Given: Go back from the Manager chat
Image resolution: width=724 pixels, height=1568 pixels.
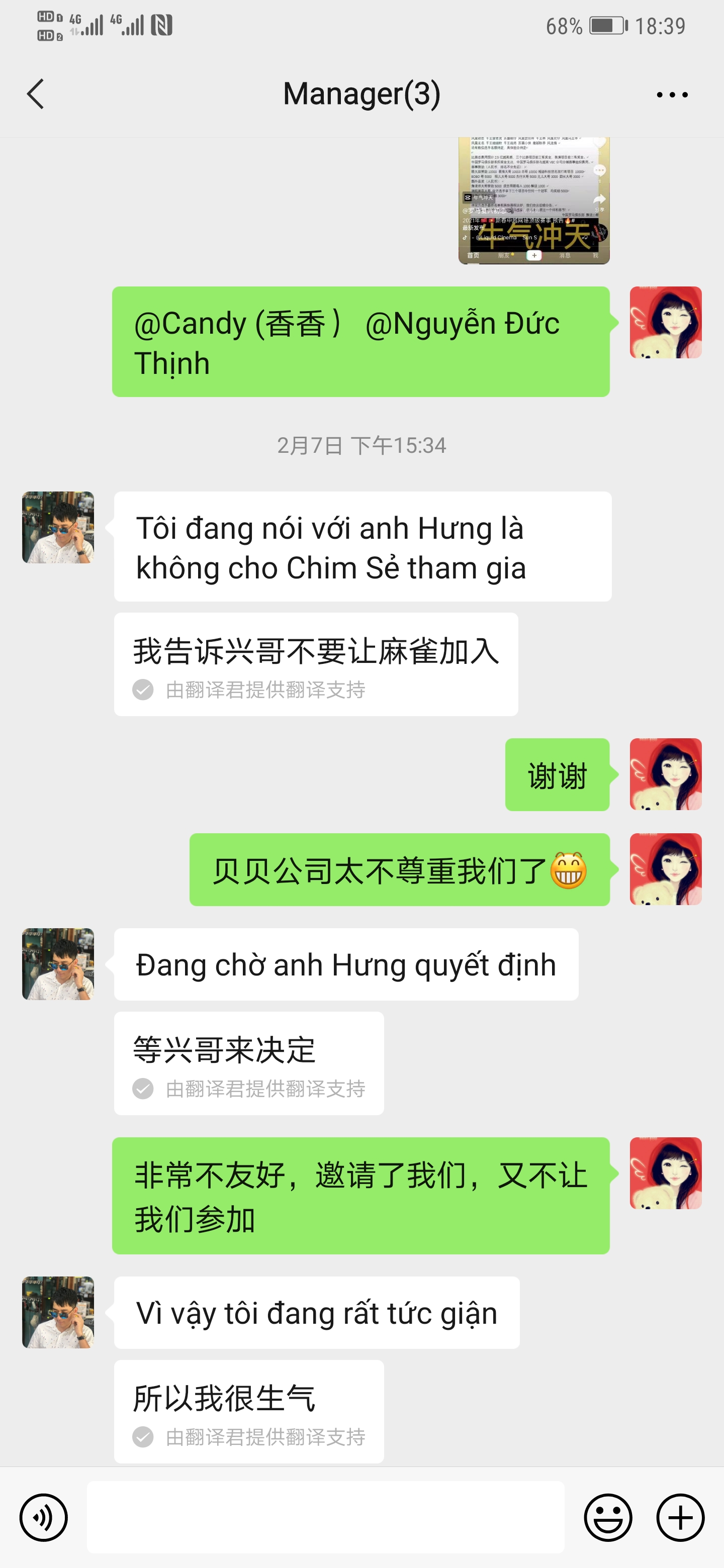Looking at the screenshot, I should tap(35, 94).
